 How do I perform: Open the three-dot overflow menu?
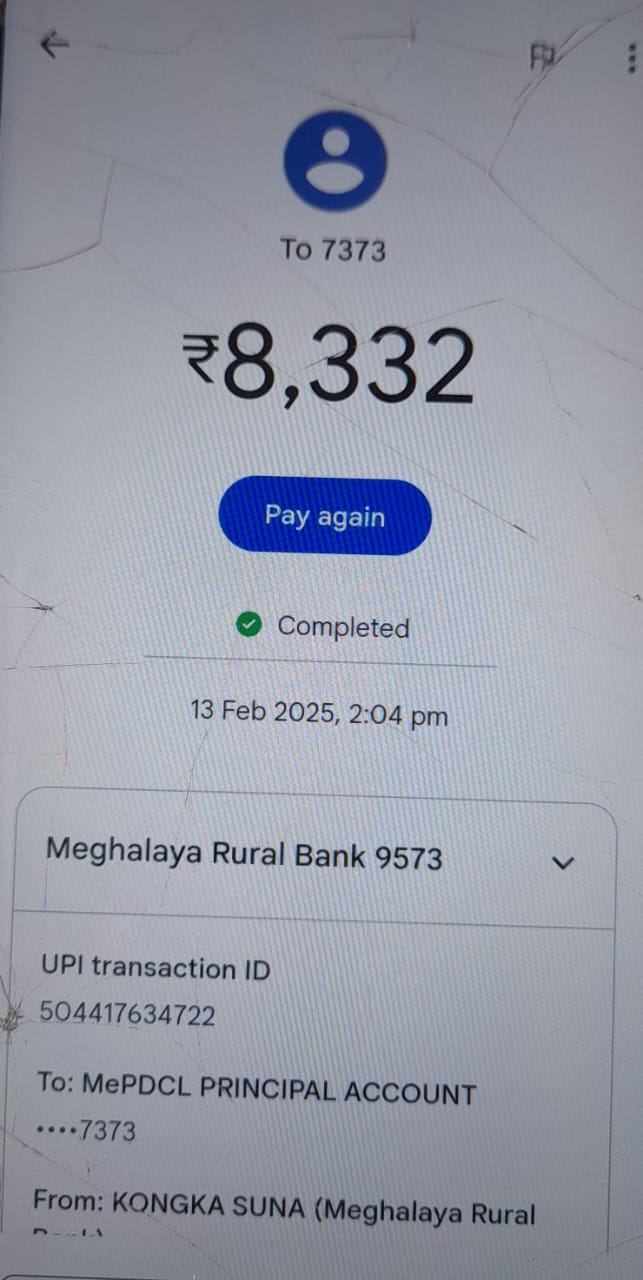click(632, 59)
